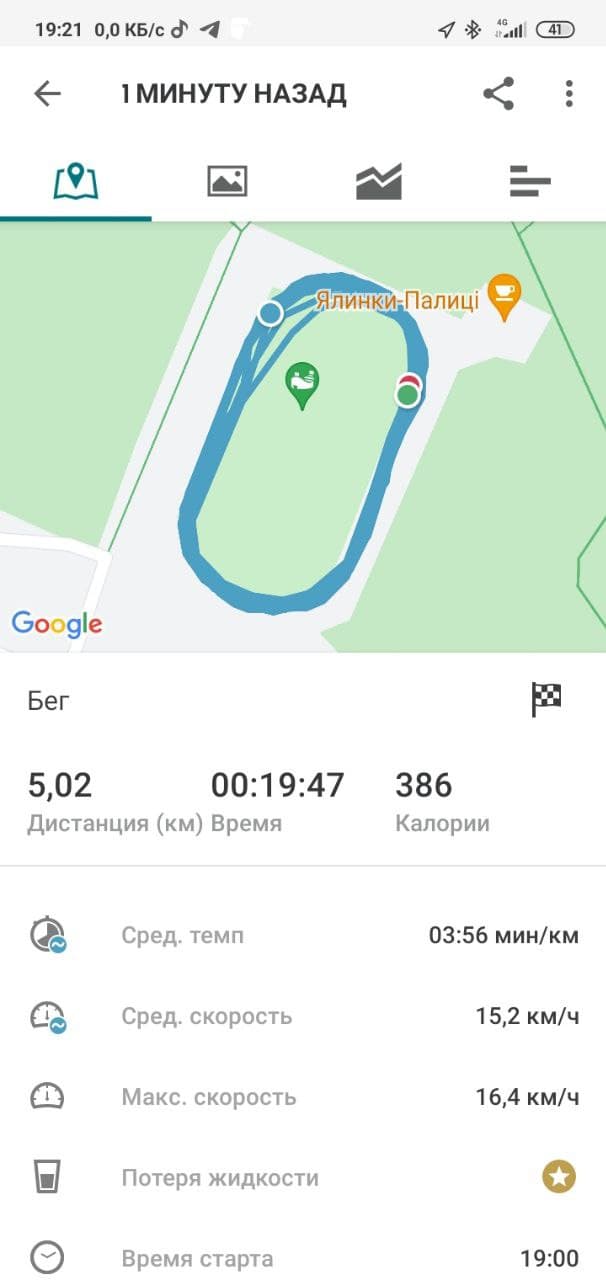Image resolution: width=606 pixels, height=1280 pixels.
Task: Go back using the arrow icon
Action: point(47,94)
